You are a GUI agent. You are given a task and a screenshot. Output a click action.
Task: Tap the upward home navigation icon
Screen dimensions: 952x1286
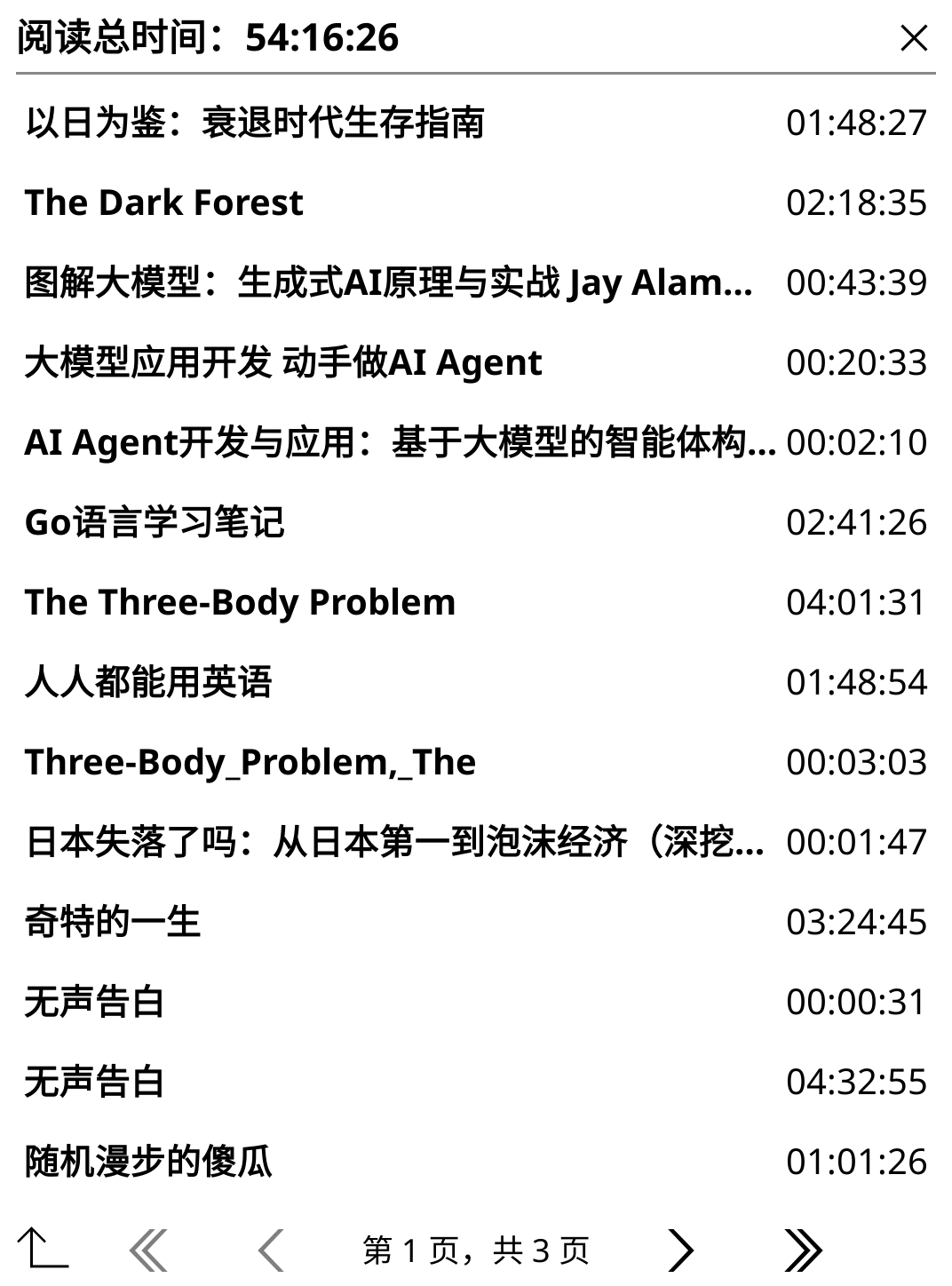[42, 1246]
